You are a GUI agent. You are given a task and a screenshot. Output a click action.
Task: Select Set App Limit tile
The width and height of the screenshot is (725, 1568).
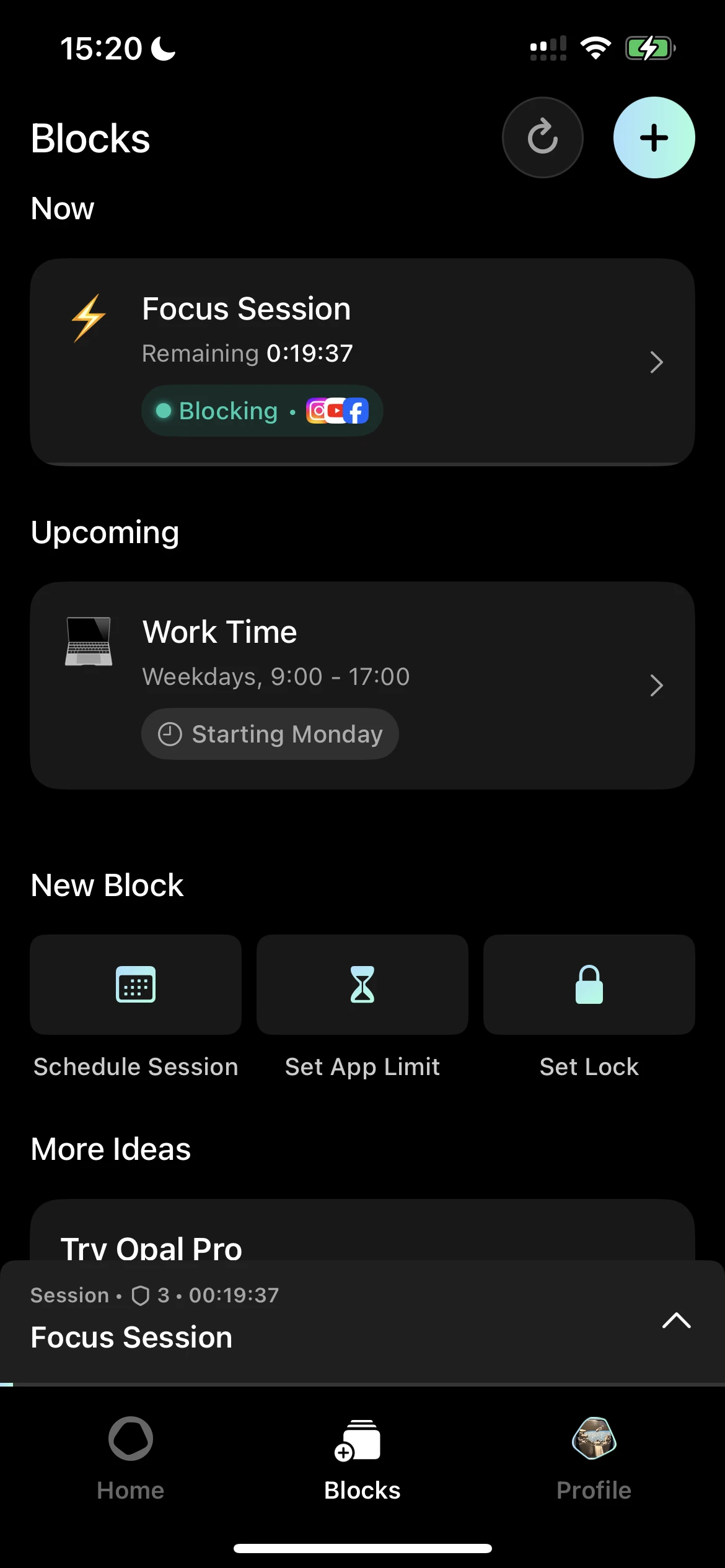pos(362,985)
